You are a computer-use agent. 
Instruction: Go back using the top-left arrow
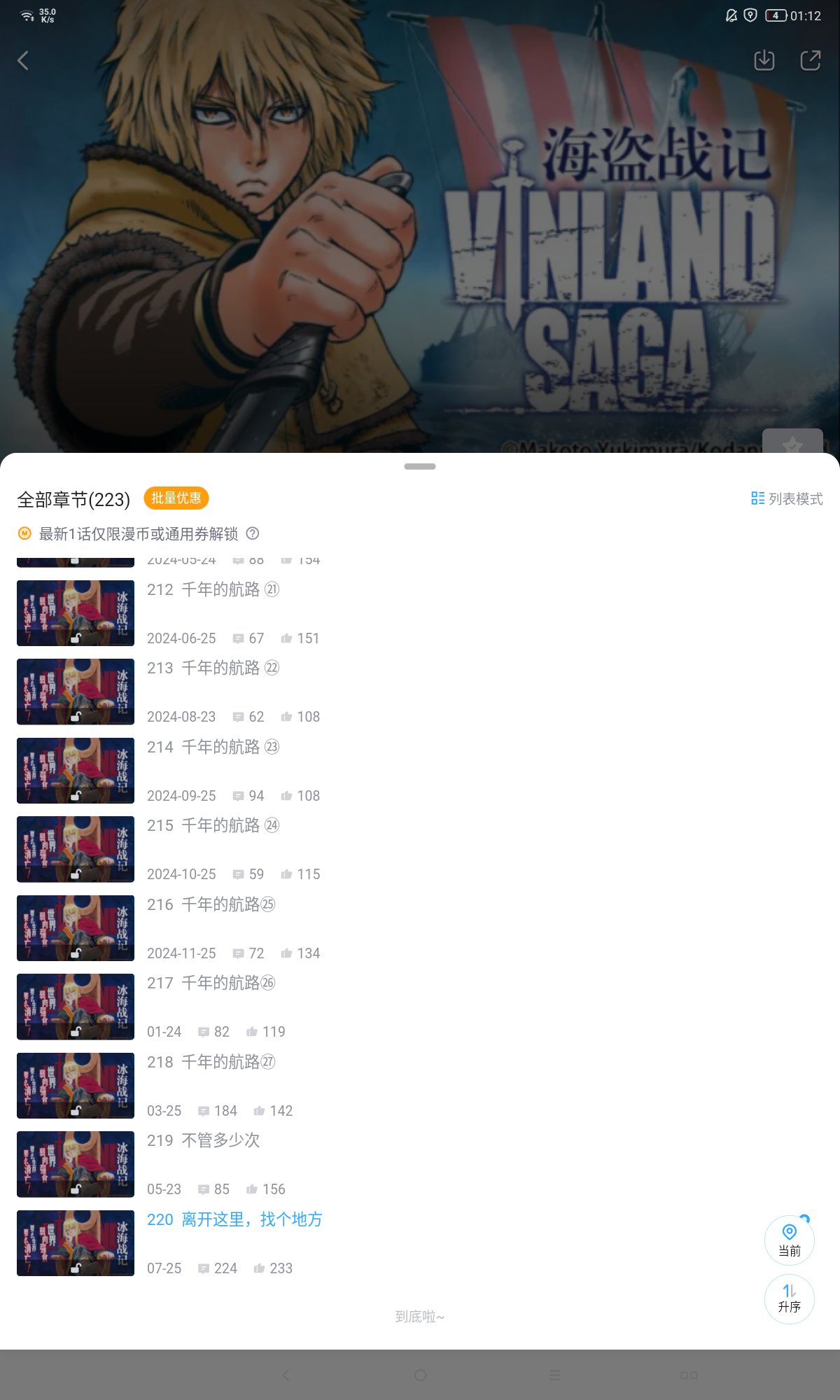[23, 61]
